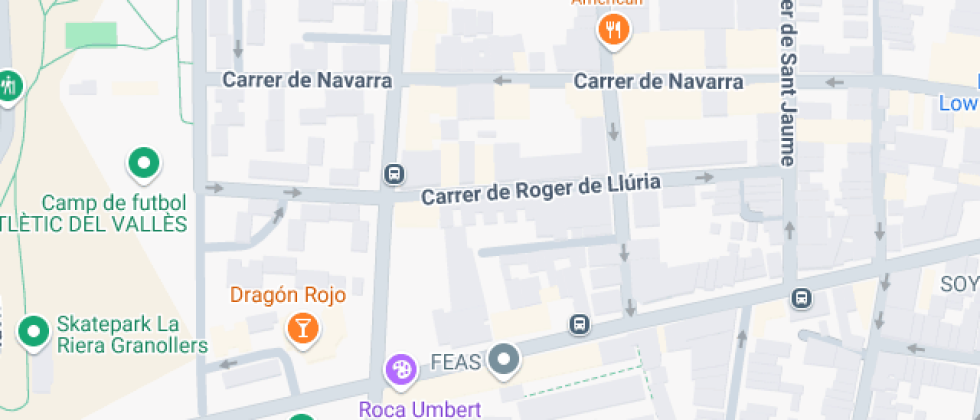Open the orange restaurant marker above Carrer de Navarra
Screen dimensions: 980x420
(x=614, y=30)
